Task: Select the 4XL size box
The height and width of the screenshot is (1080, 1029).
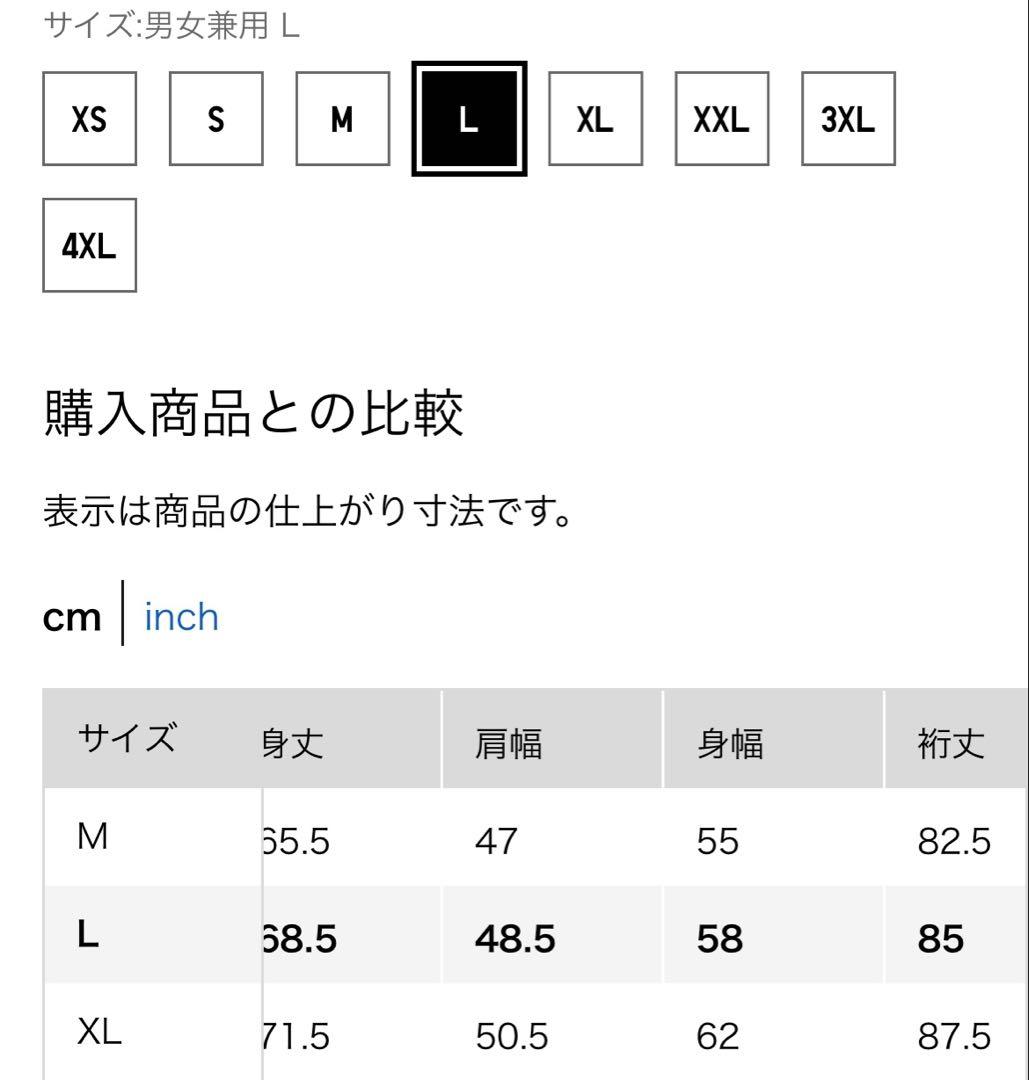Action: coord(89,245)
